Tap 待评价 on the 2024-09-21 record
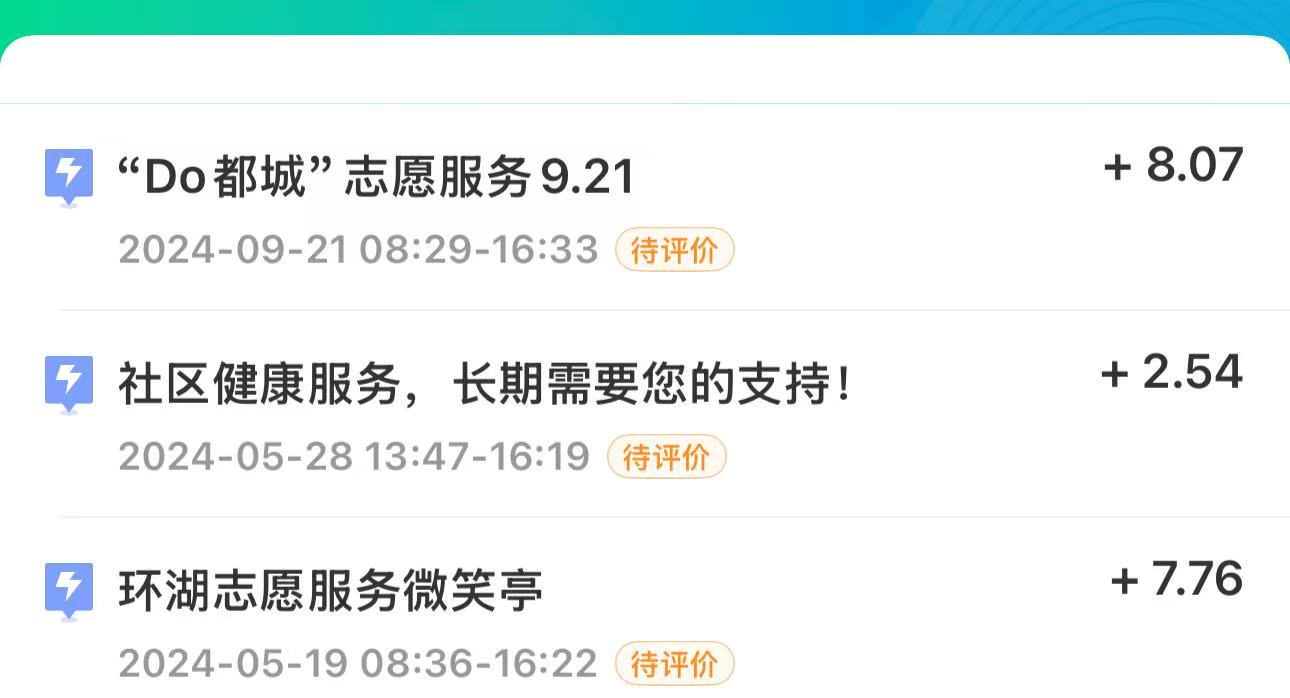Image resolution: width=1290 pixels, height=698 pixels. (x=674, y=250)
